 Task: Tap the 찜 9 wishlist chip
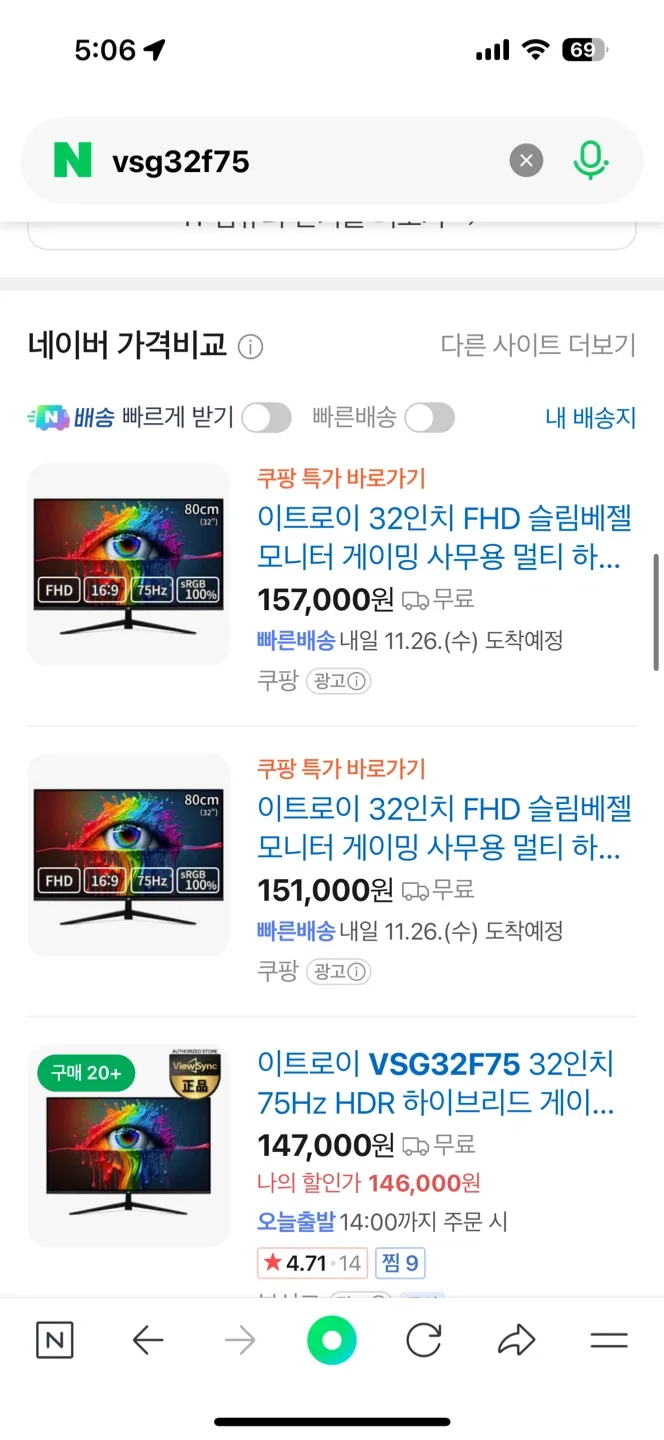(400, 1263)
